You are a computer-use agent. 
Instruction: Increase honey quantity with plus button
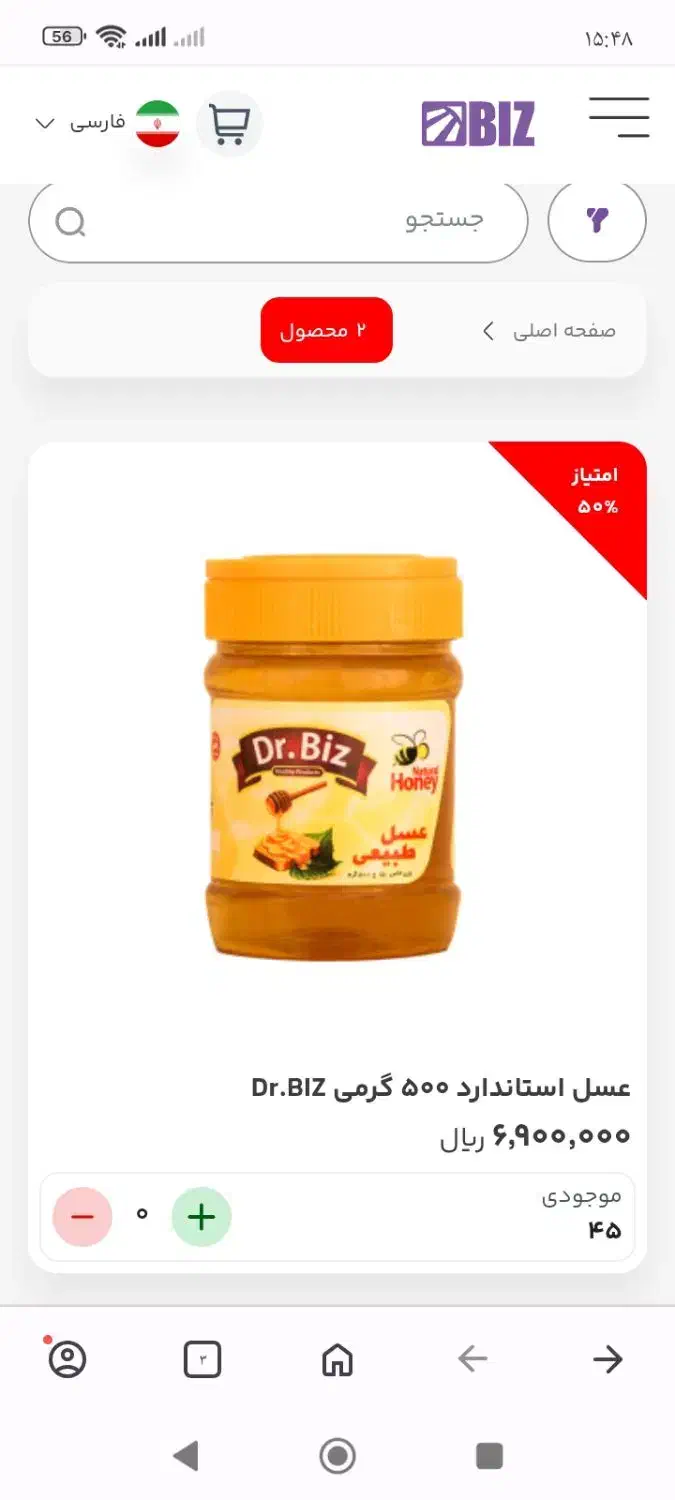point(201,1217)
